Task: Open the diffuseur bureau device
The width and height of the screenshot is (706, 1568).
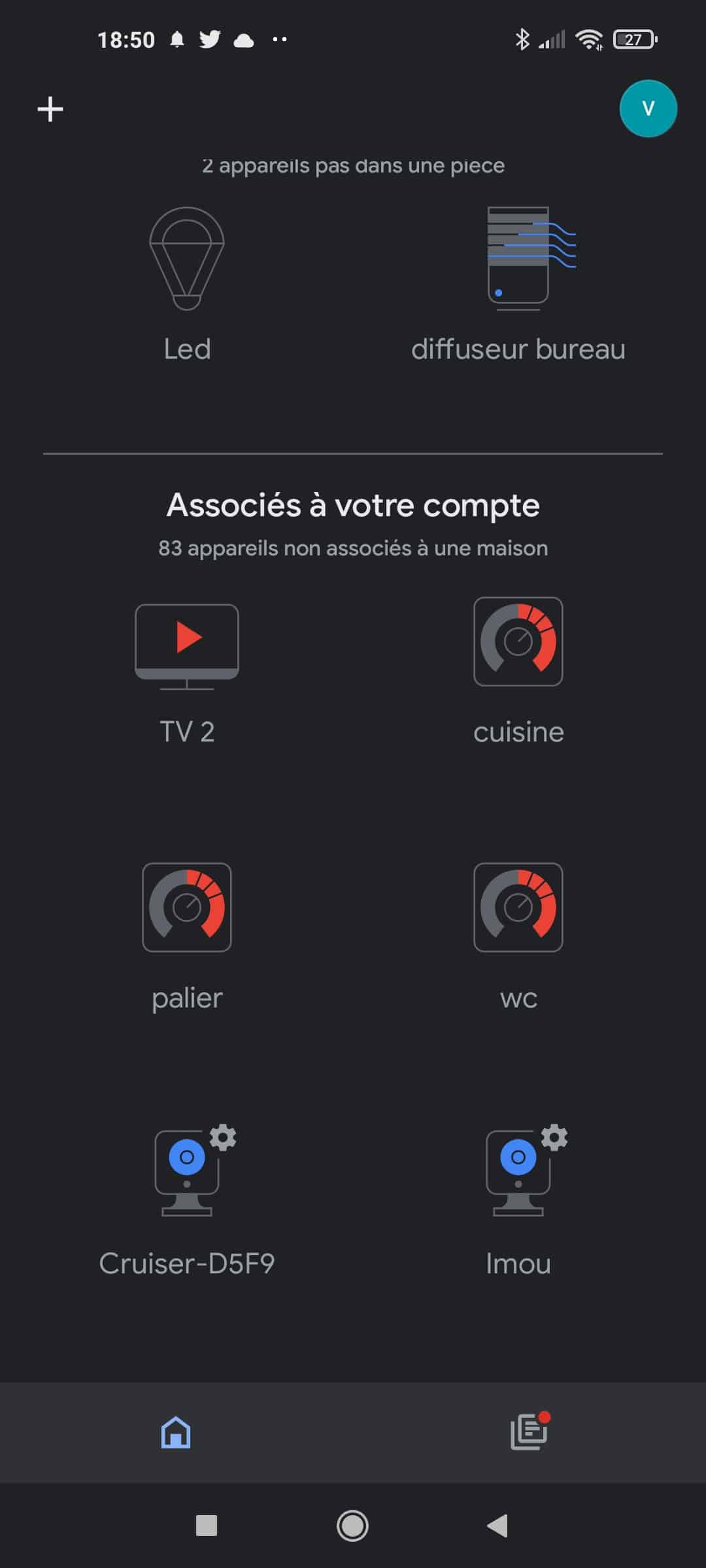Action: point(518,285)
